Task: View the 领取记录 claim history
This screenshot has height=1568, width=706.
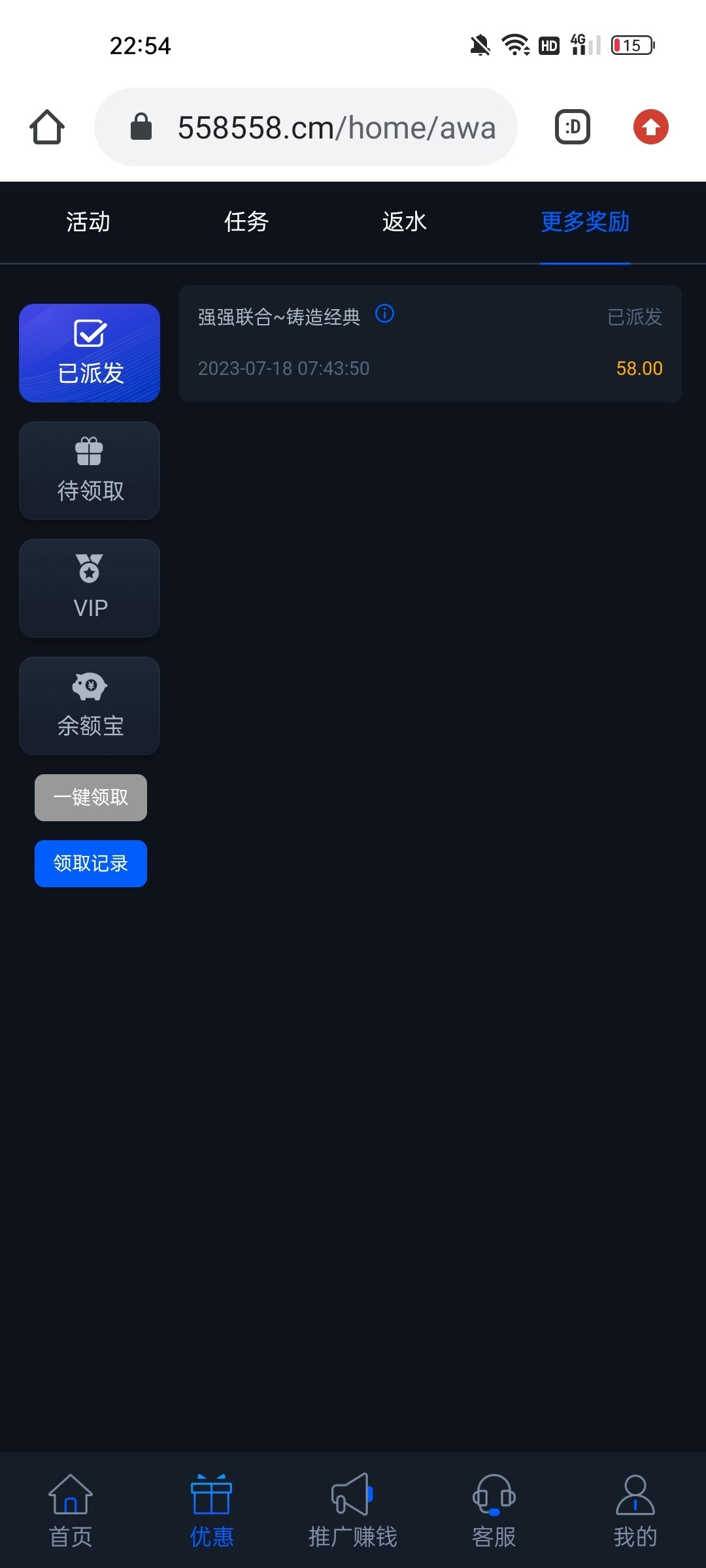Action: pos(91,863)
